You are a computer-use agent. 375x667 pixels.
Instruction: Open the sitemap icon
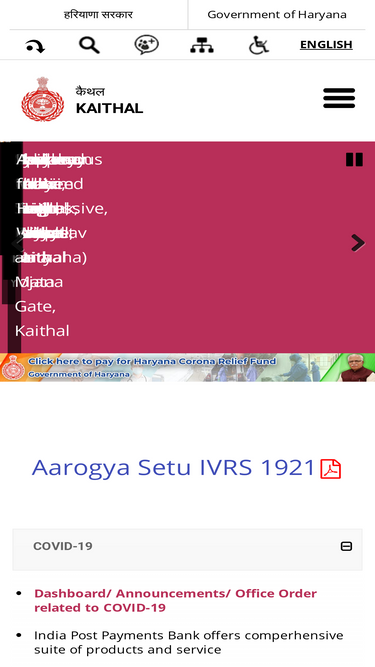[x=202, y=45]
